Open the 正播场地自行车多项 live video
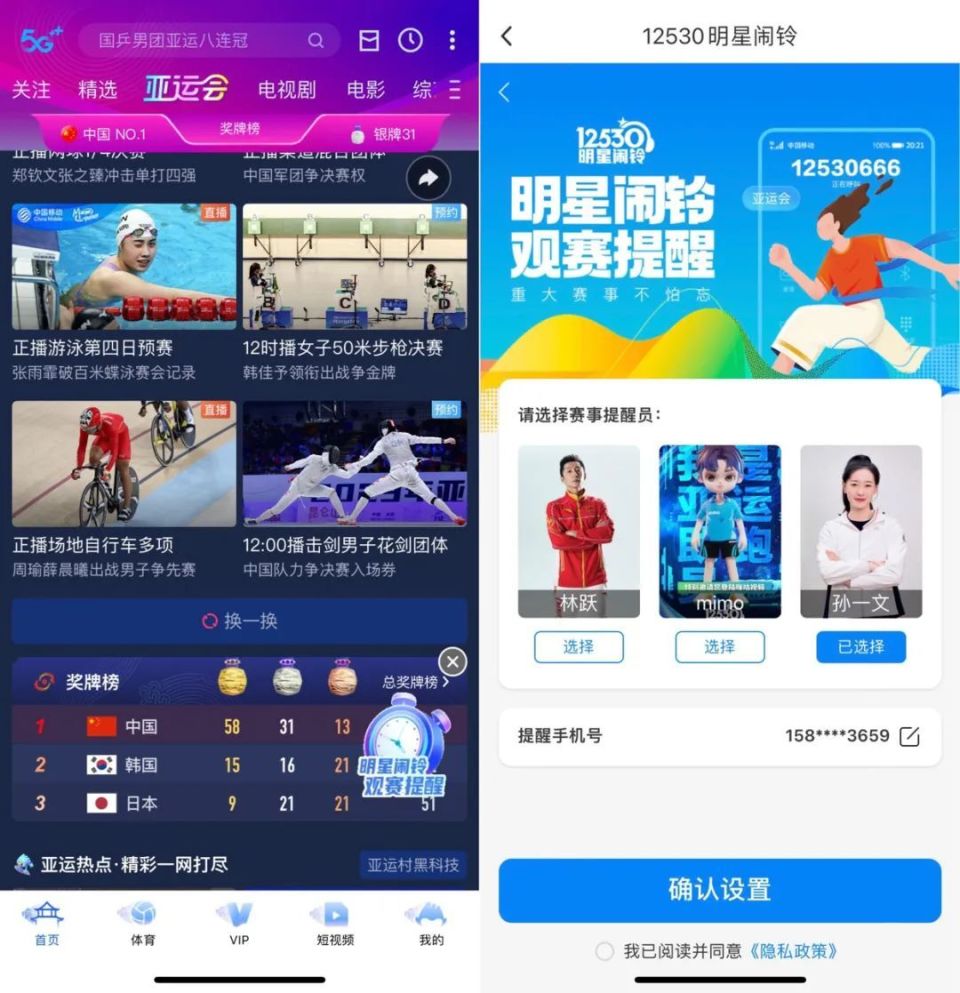 click(124, 464)
